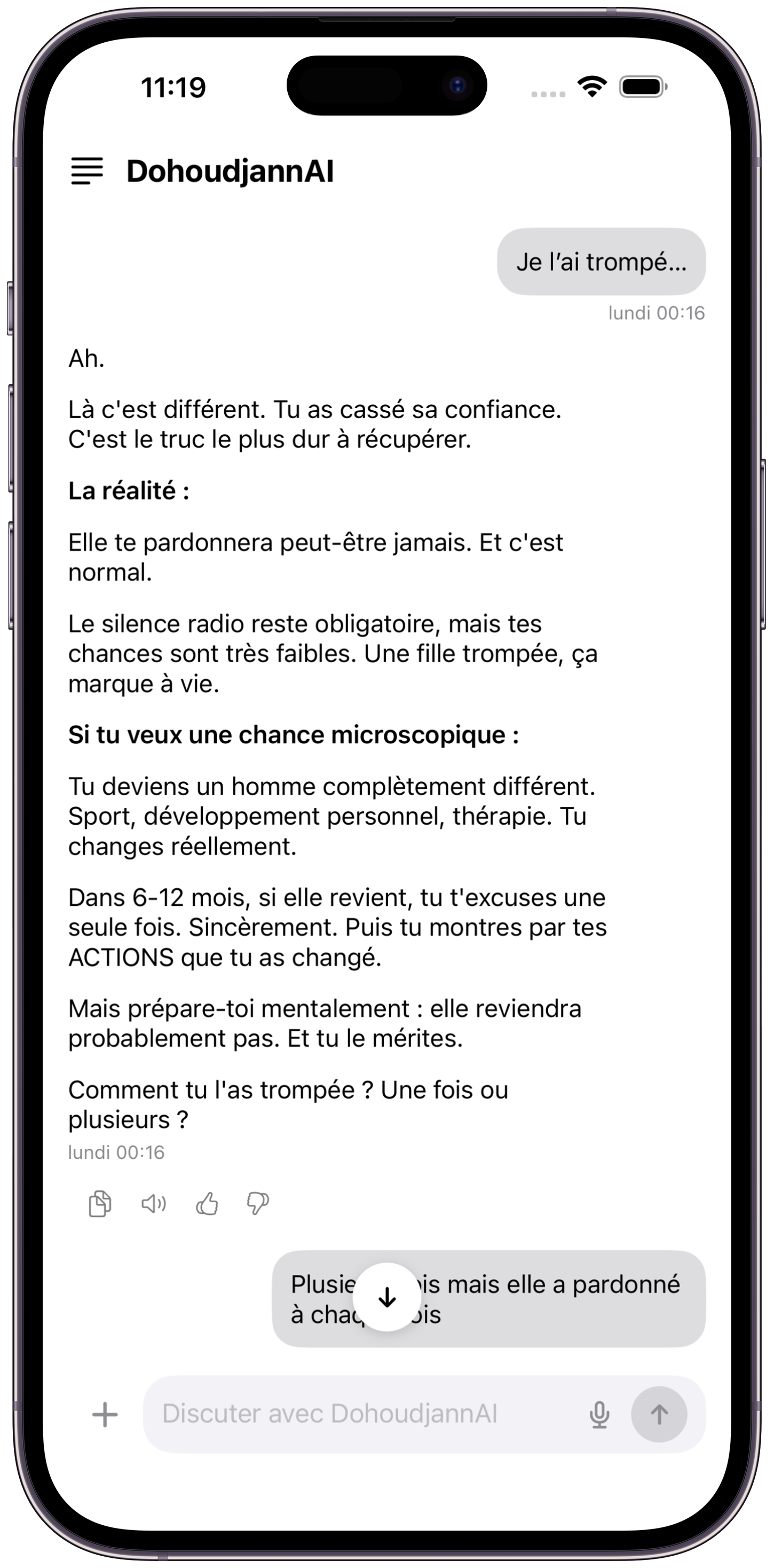Tap the battery indicator in the status bar
This screenshot has height=1568, width=774.
643,87
